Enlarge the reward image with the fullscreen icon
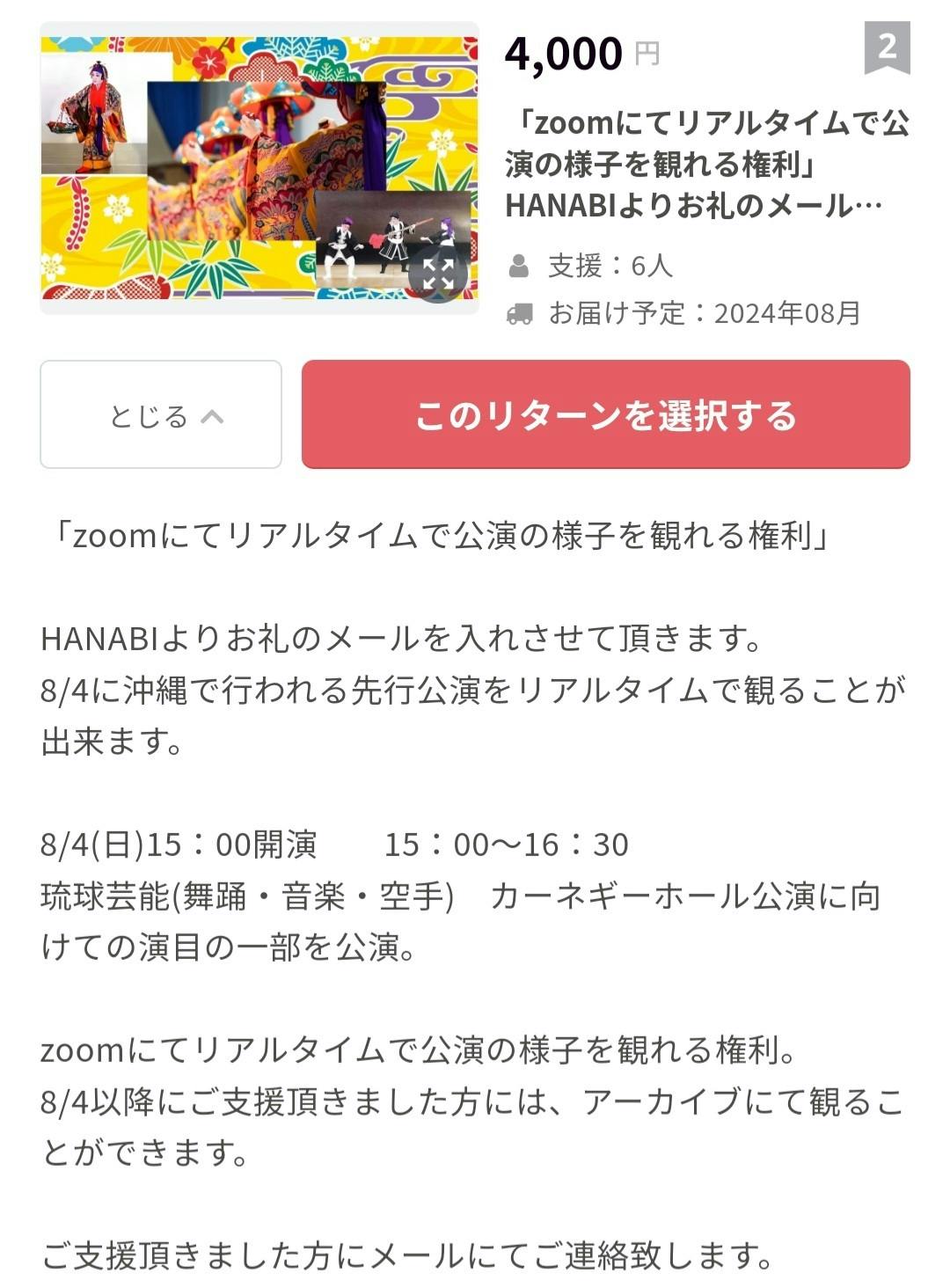Screen dimensions: 950x1288 point(437,274)
